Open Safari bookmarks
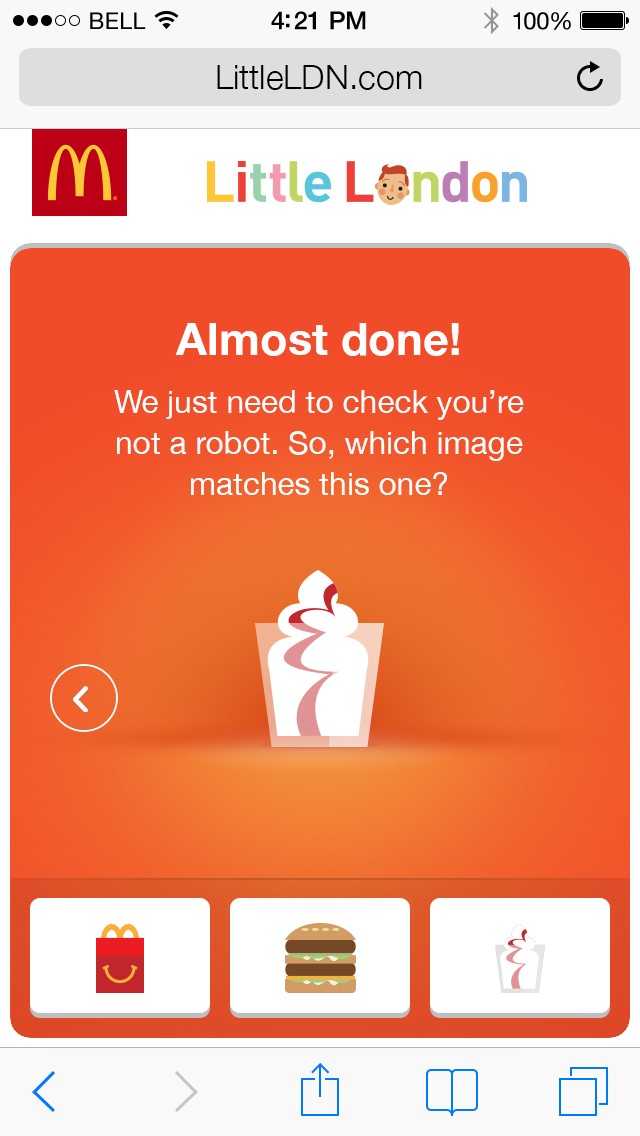Screen dimensions: 640x1136 tap(452, 1091)
